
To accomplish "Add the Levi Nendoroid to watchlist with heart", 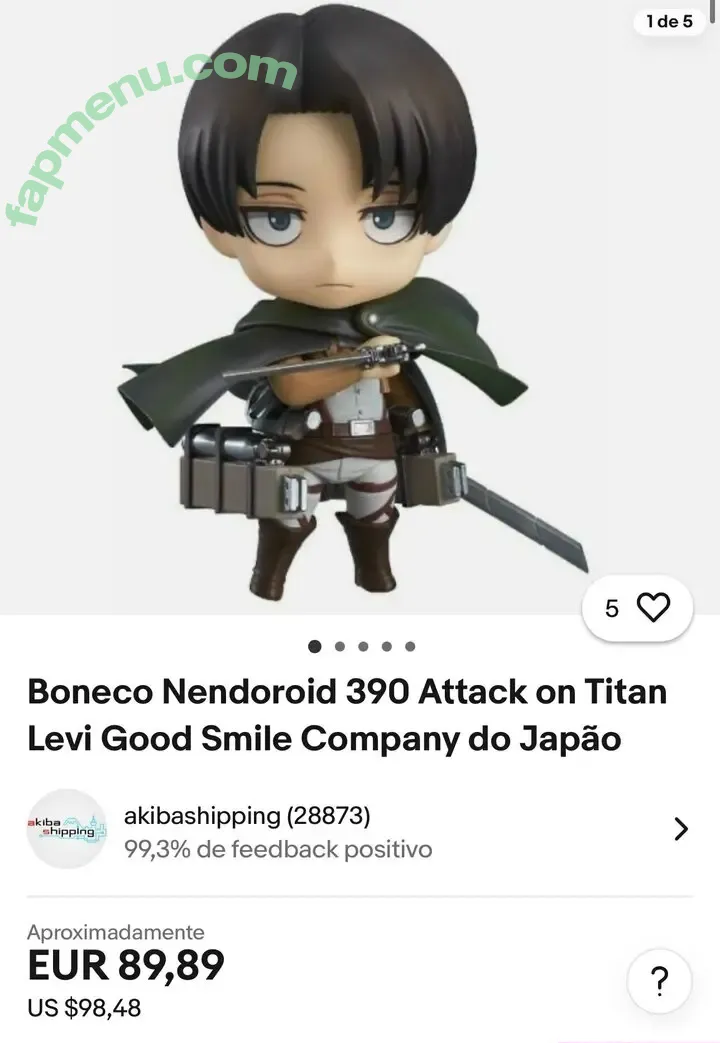I will [652, 608].
